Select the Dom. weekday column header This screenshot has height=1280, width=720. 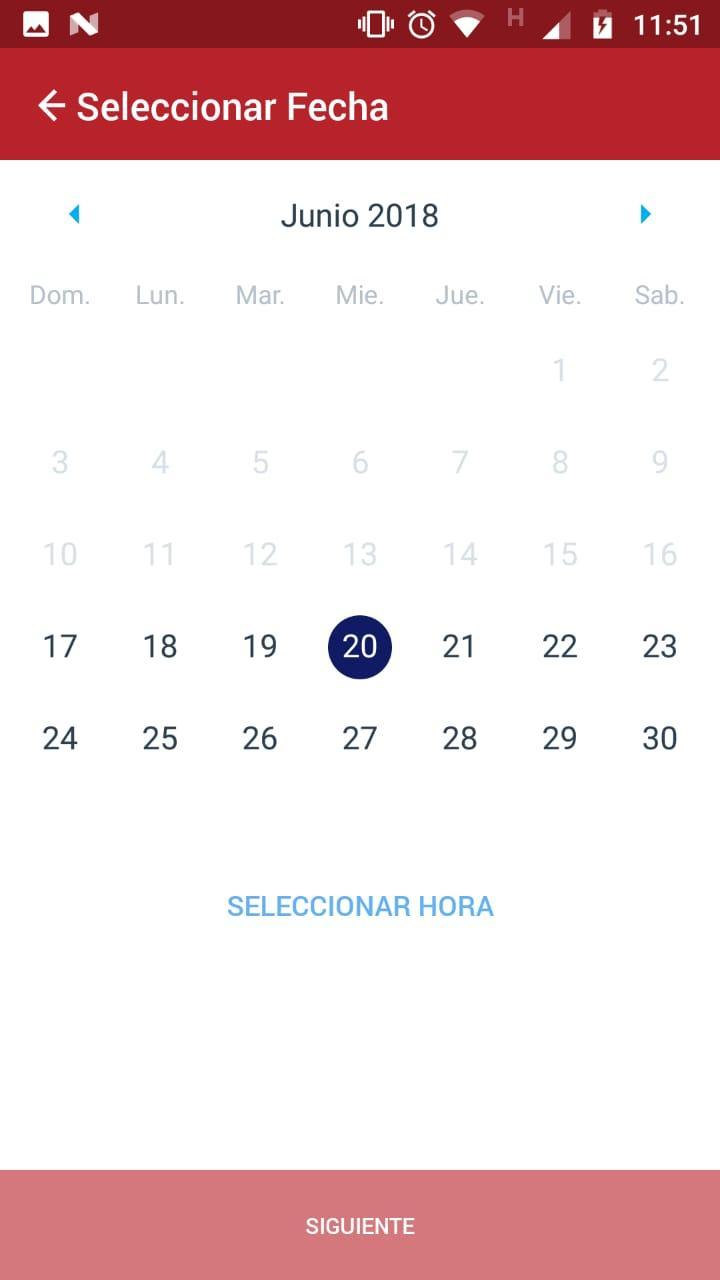pyautogui.click(x=60, y=294)
